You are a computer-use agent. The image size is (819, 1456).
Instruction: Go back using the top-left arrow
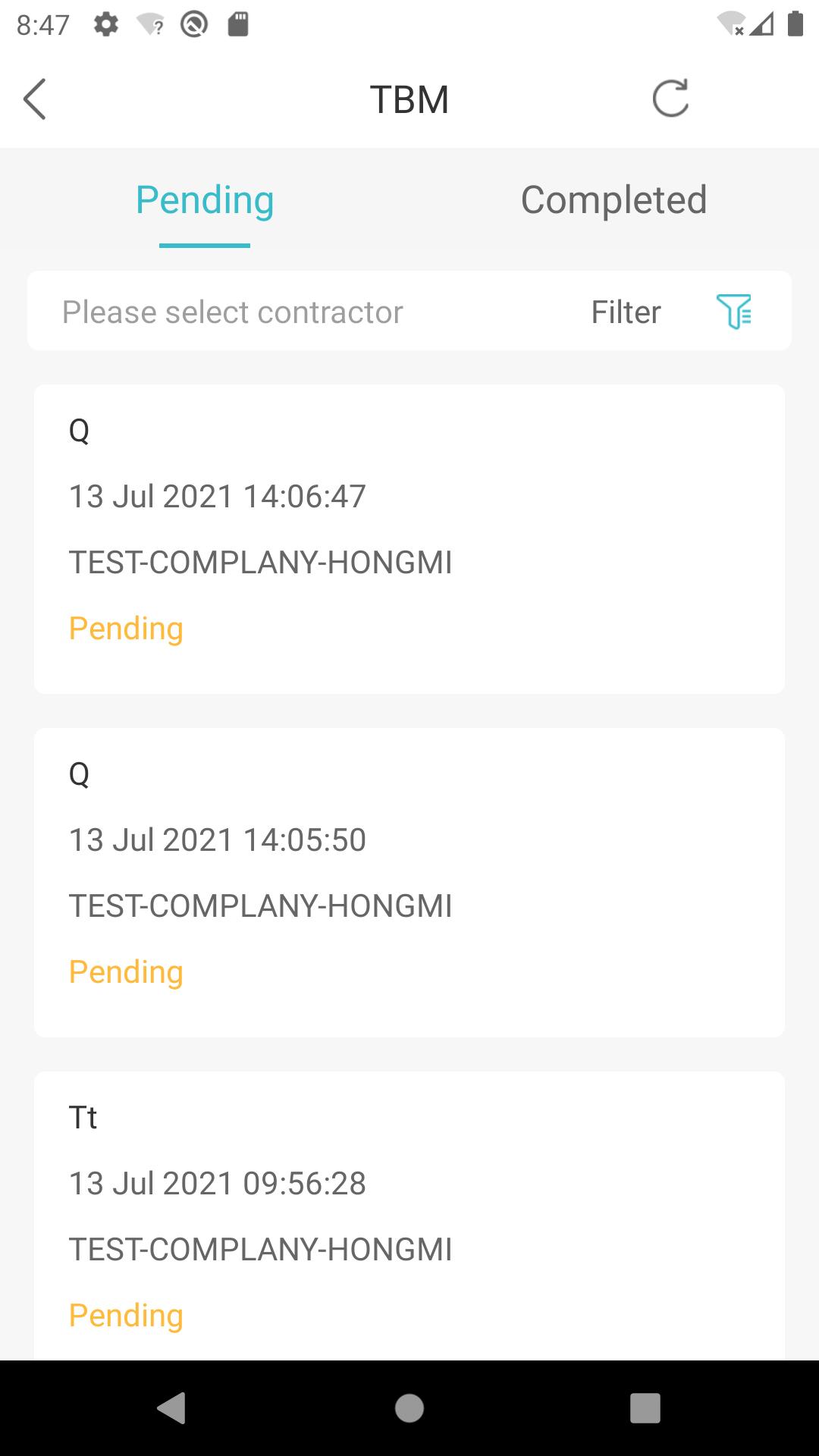click(x=35, y=99)
